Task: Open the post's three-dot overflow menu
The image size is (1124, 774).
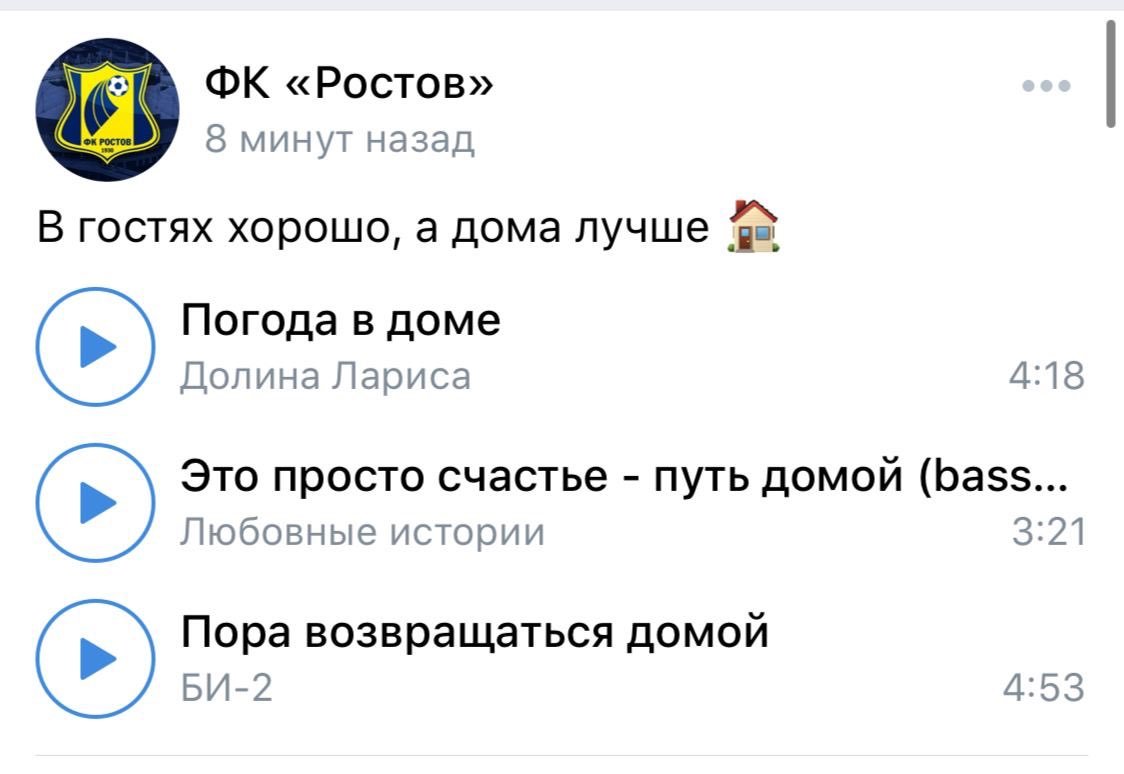Action: click(x=1047, y=86)
